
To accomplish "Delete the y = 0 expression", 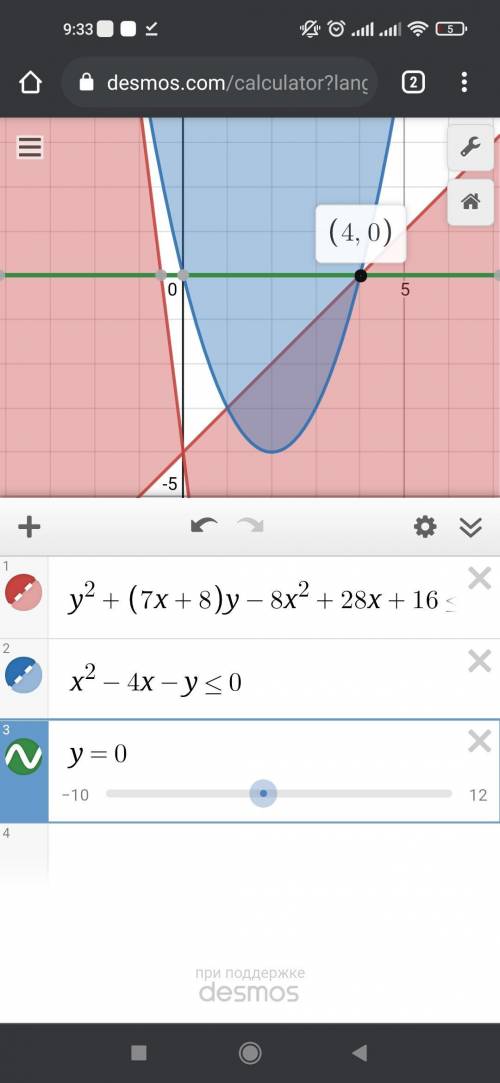I will coord(479,742).
